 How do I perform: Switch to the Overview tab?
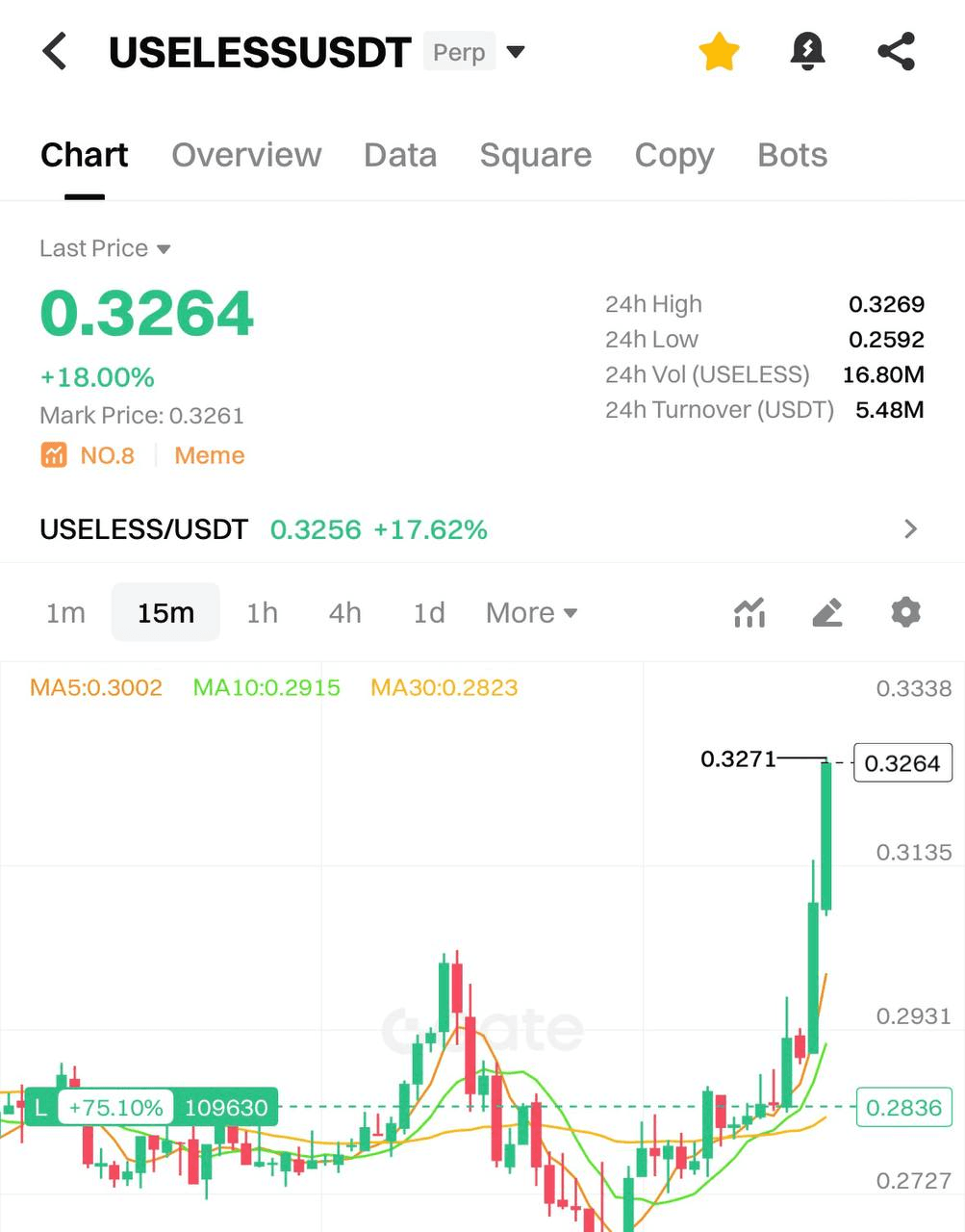246,155
